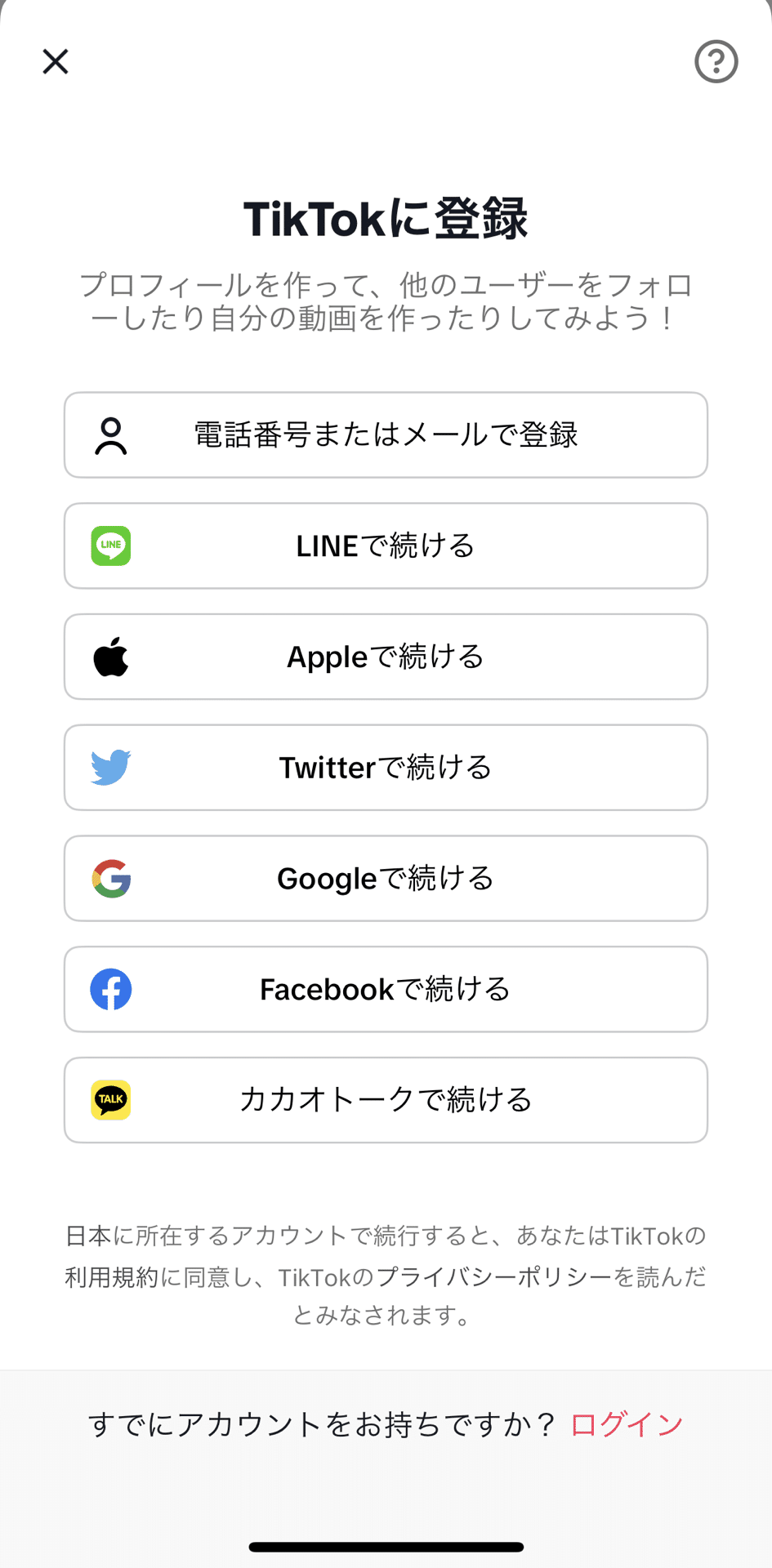The height and width of the screenshot is (1568, 772).
Task: Continue with Twitter
Action: [x=386, y=768]
